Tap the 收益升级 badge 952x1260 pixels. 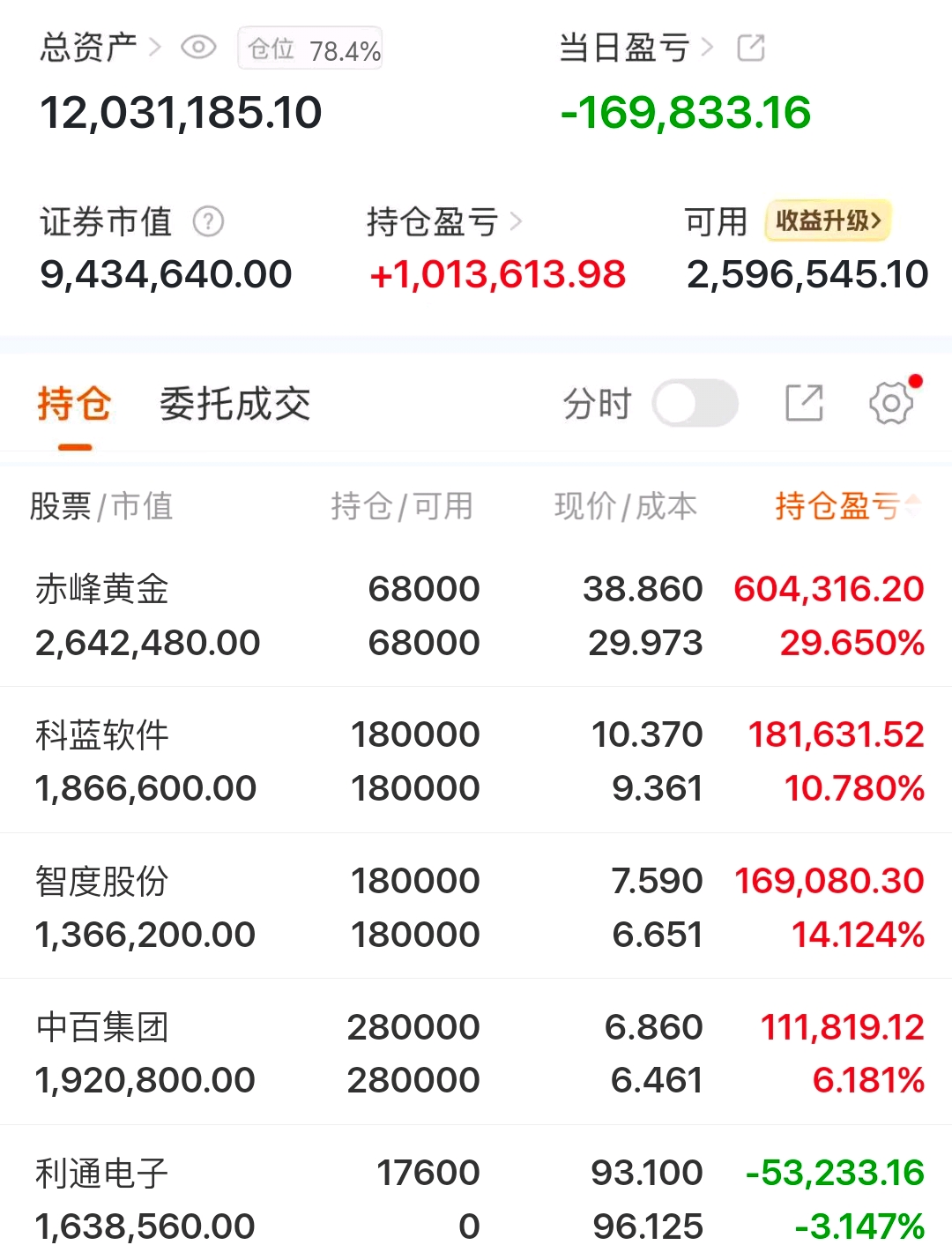[x=828, y=220]
